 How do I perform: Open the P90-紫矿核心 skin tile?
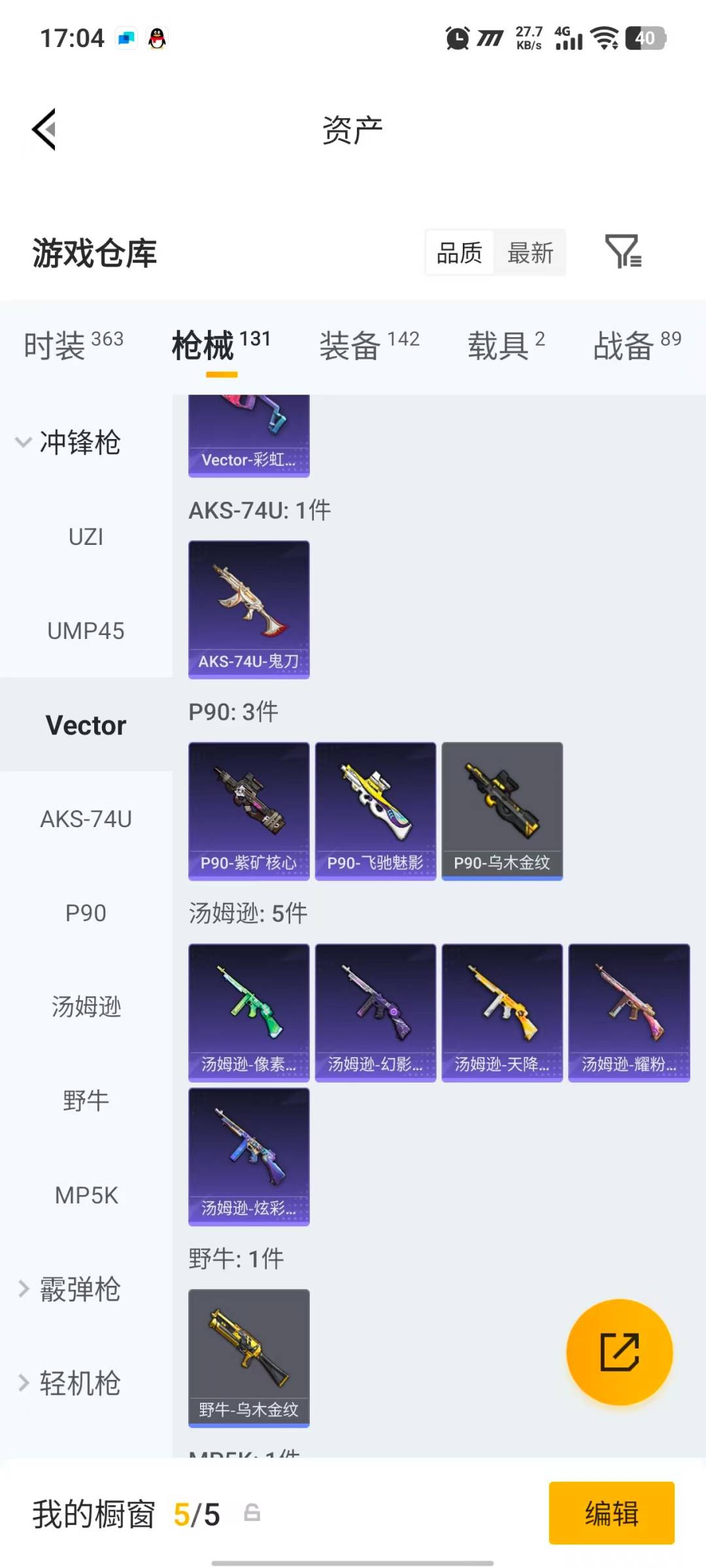tap(248, 811)
